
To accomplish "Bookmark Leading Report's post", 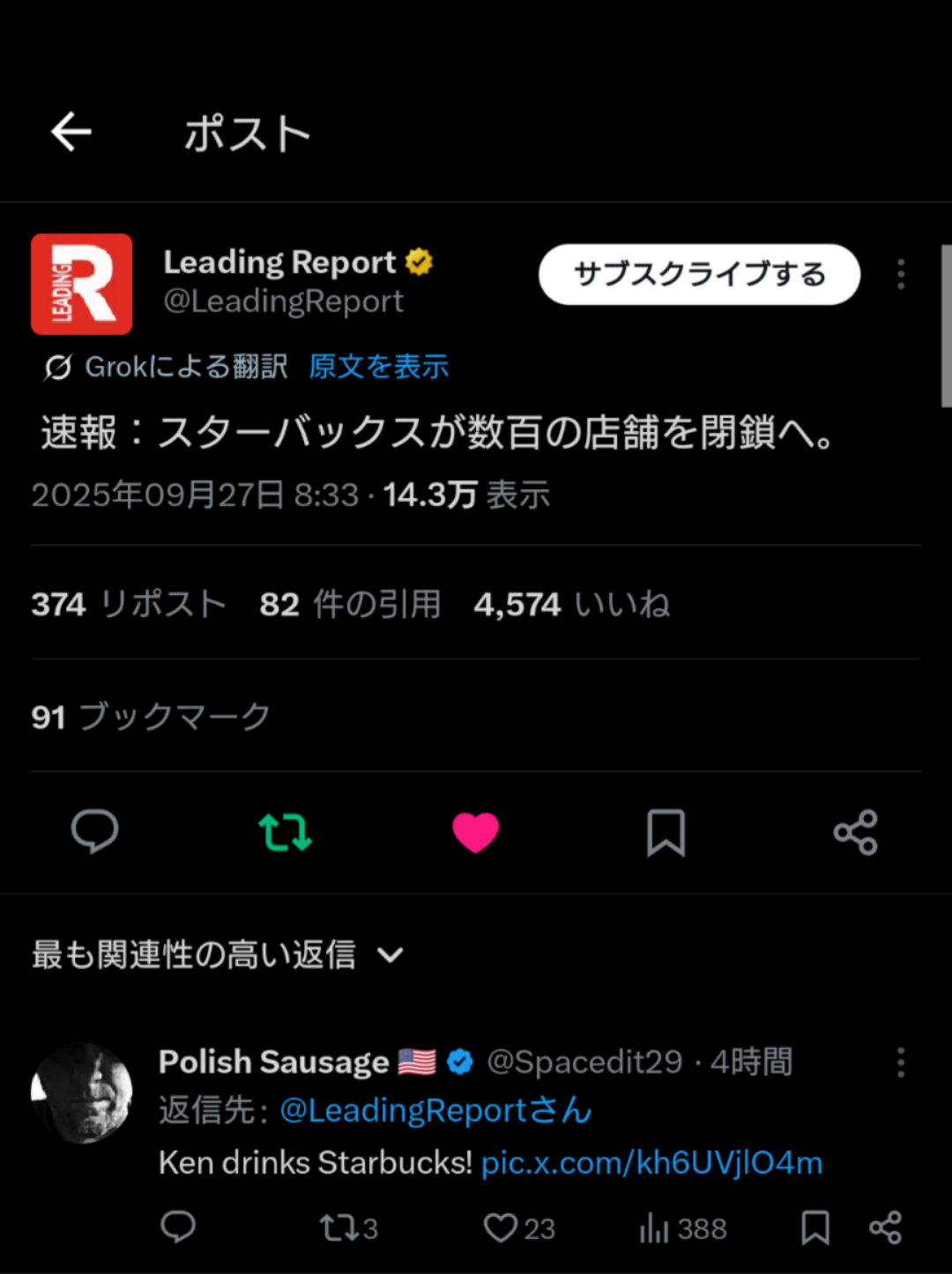I will [666, 832].
